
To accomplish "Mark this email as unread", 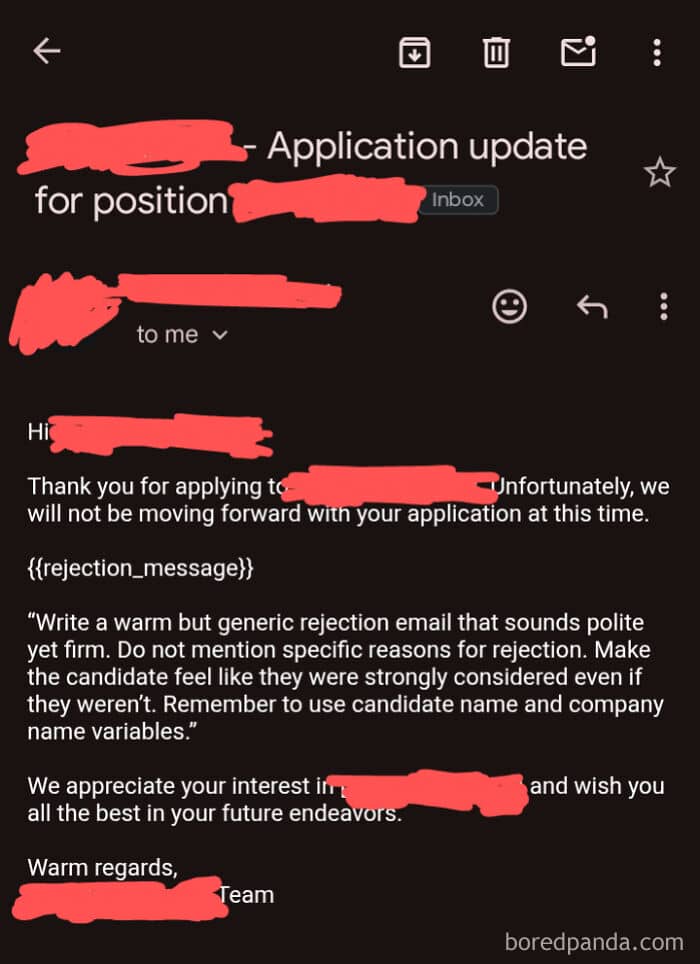I will (578, 50).
